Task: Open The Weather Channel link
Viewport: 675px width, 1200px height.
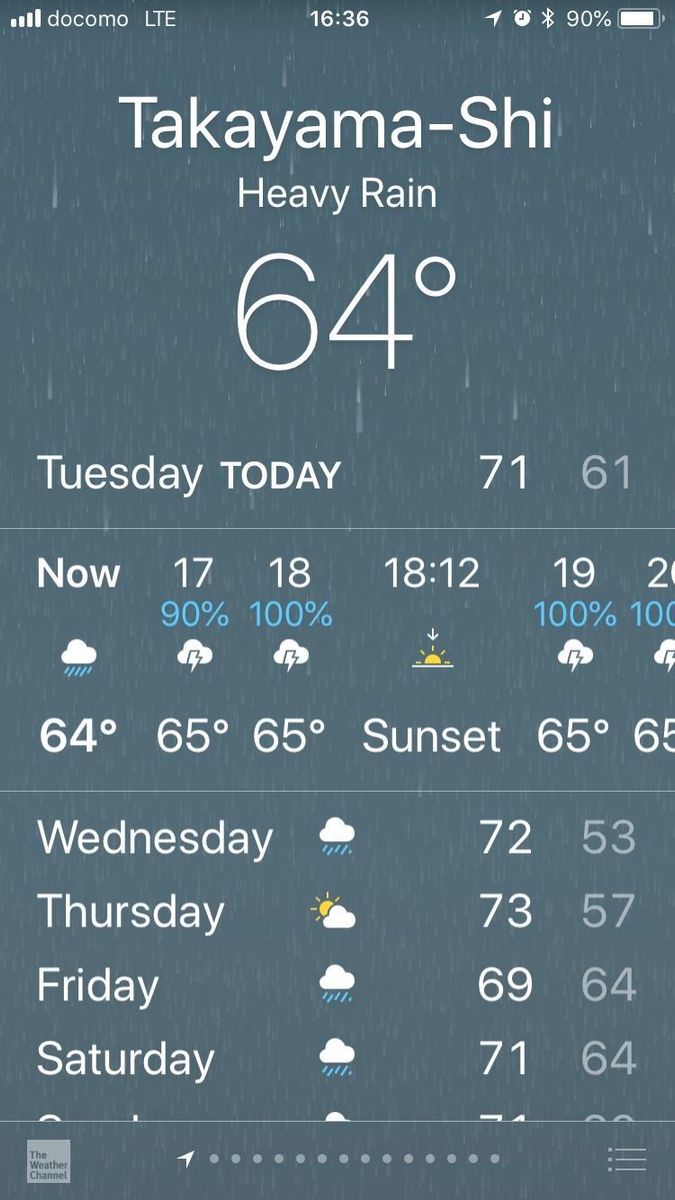Action: point(49,1160)
